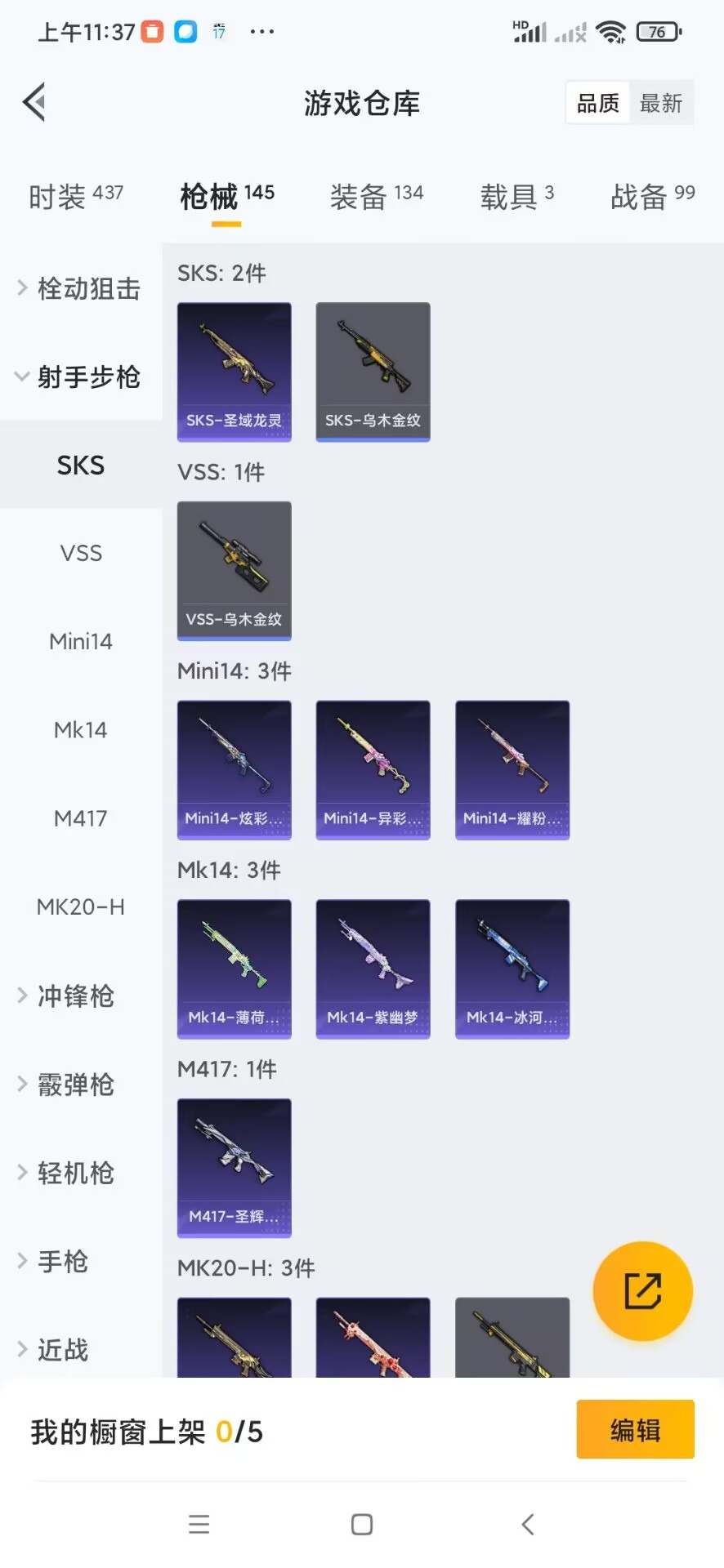Image resolution: width=724 pixels, height=1568 pixels.
Task: Switch to the 装备 tab
Action: point(376,196)
